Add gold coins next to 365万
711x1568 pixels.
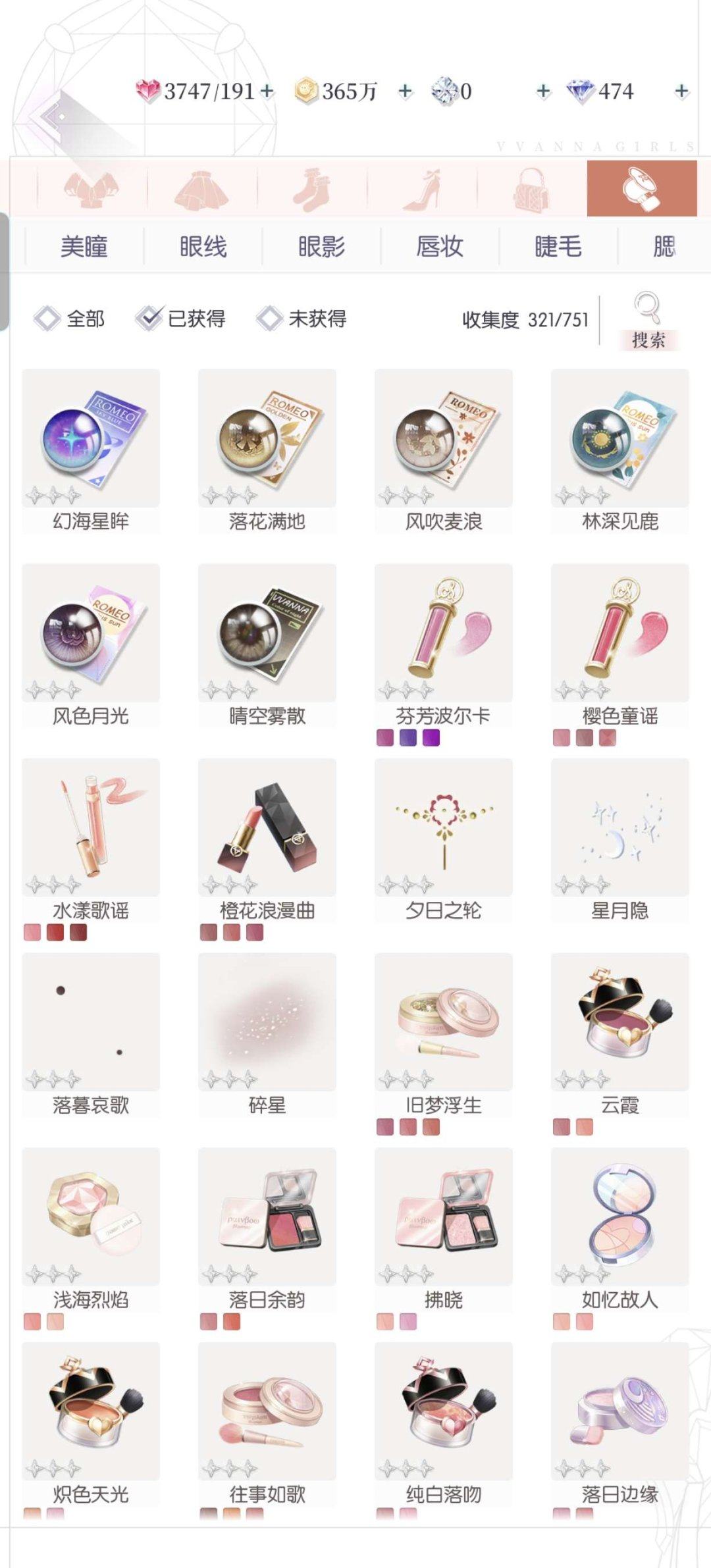pyautogui.click(x=406, y=91)
